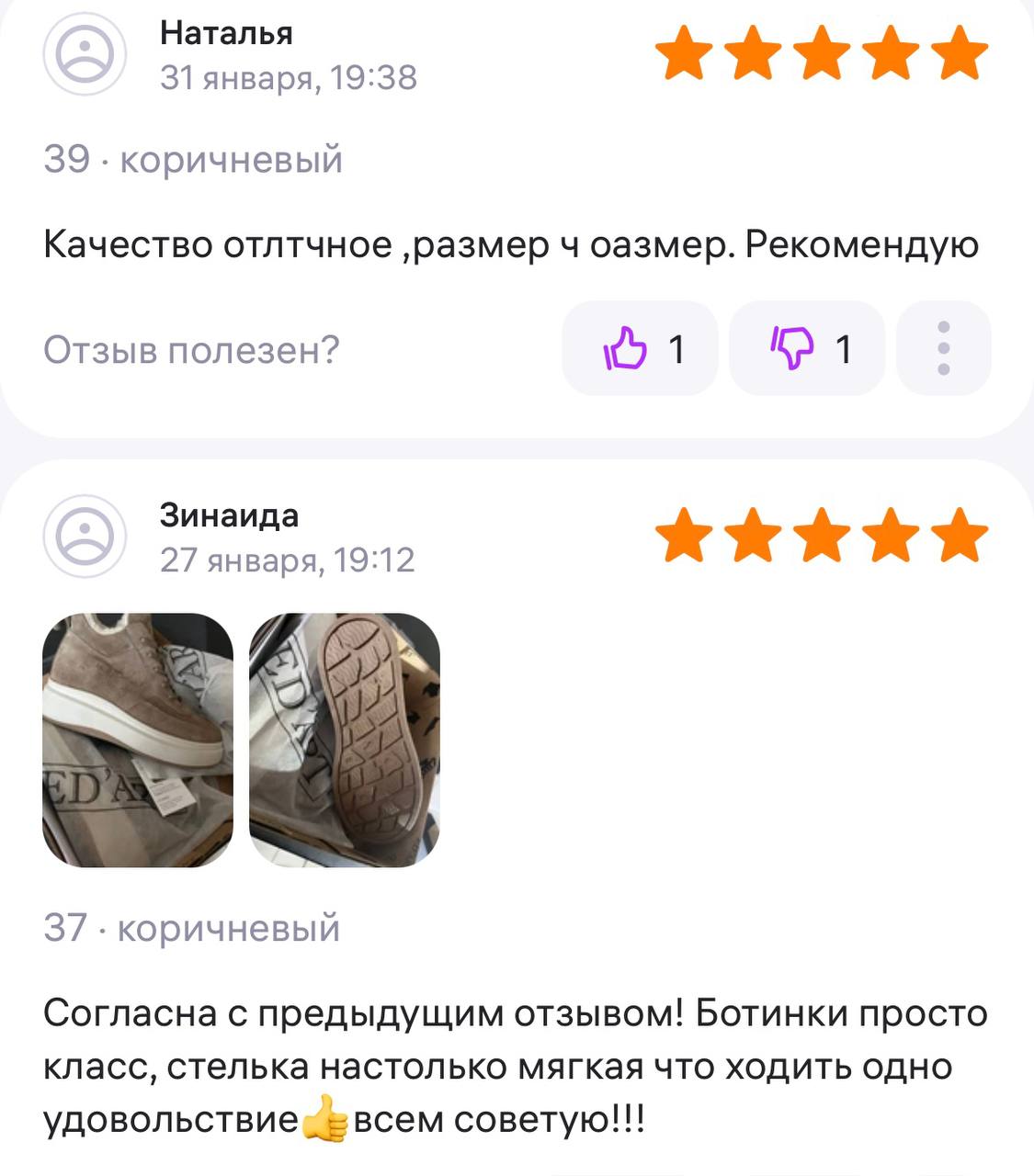The height and width of the screenshot is (1176, 1034).
Task: Tap Зинаида's profile avatar
Action: tap(85, 537)
